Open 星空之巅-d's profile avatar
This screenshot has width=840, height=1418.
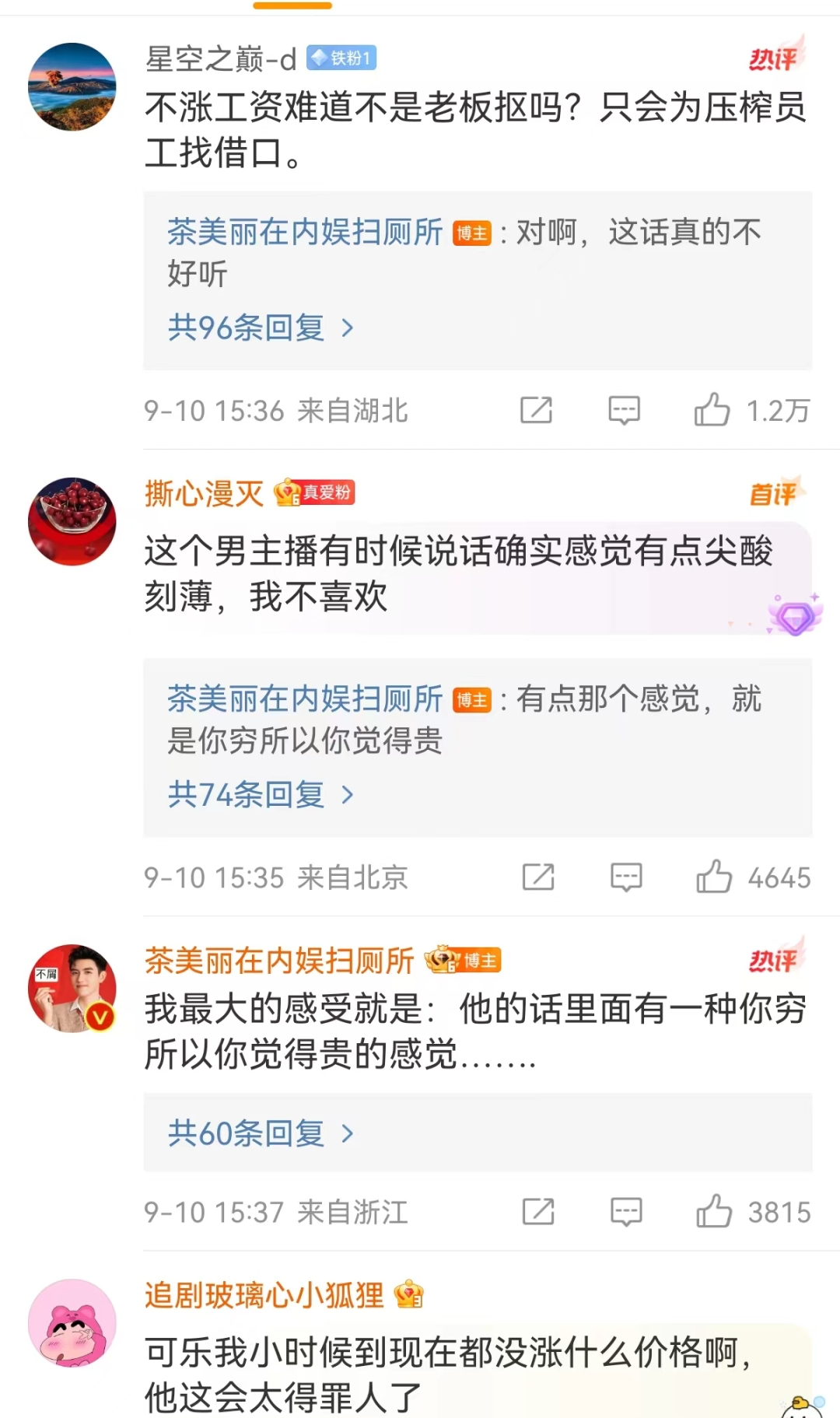pos(72,87)
